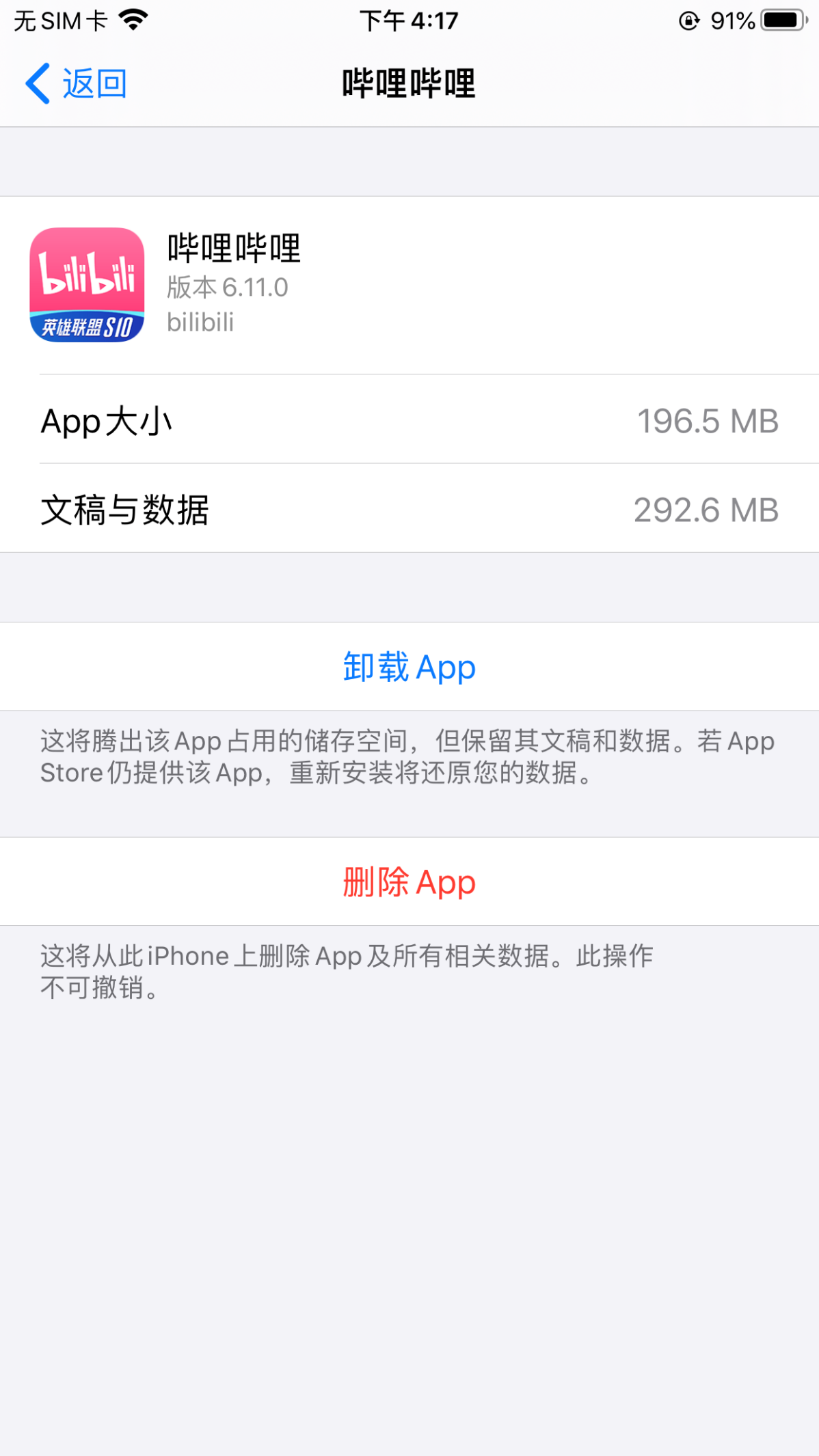Tap the 版本 6.11.0 version label
This screenshot has height=1456, width=819.
227,288
